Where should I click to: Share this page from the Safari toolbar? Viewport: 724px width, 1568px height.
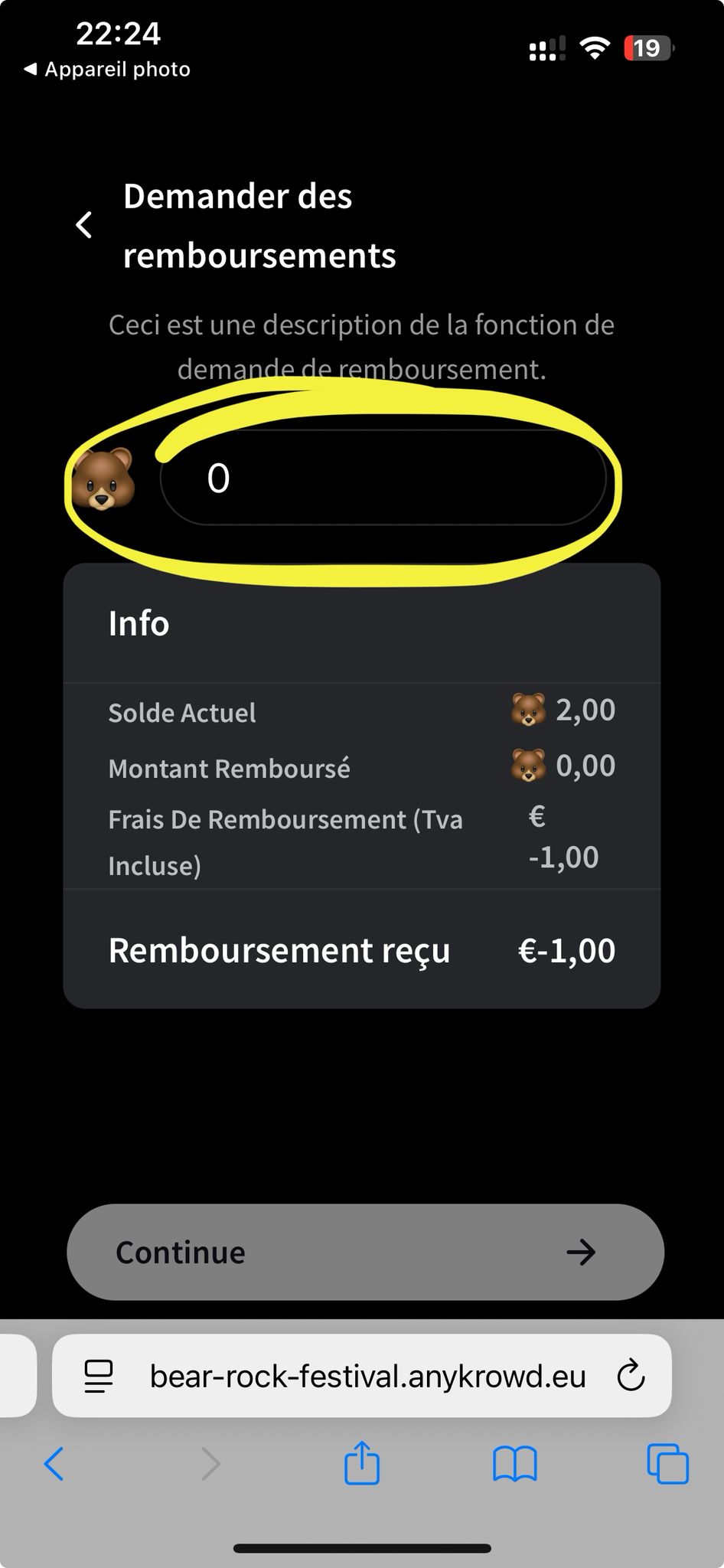361,1462
